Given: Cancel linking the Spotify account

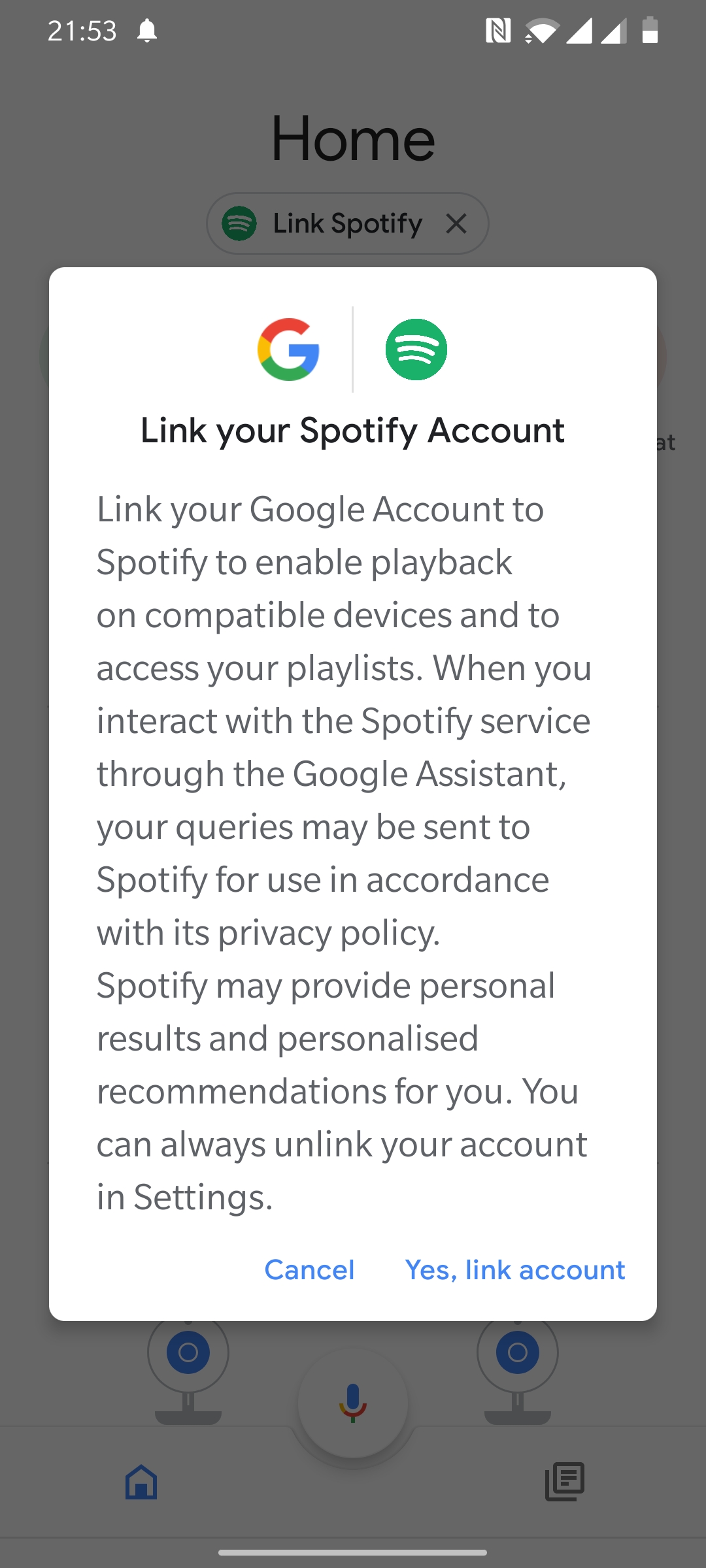Looking at the screenshot, I should click(309, 1269).
